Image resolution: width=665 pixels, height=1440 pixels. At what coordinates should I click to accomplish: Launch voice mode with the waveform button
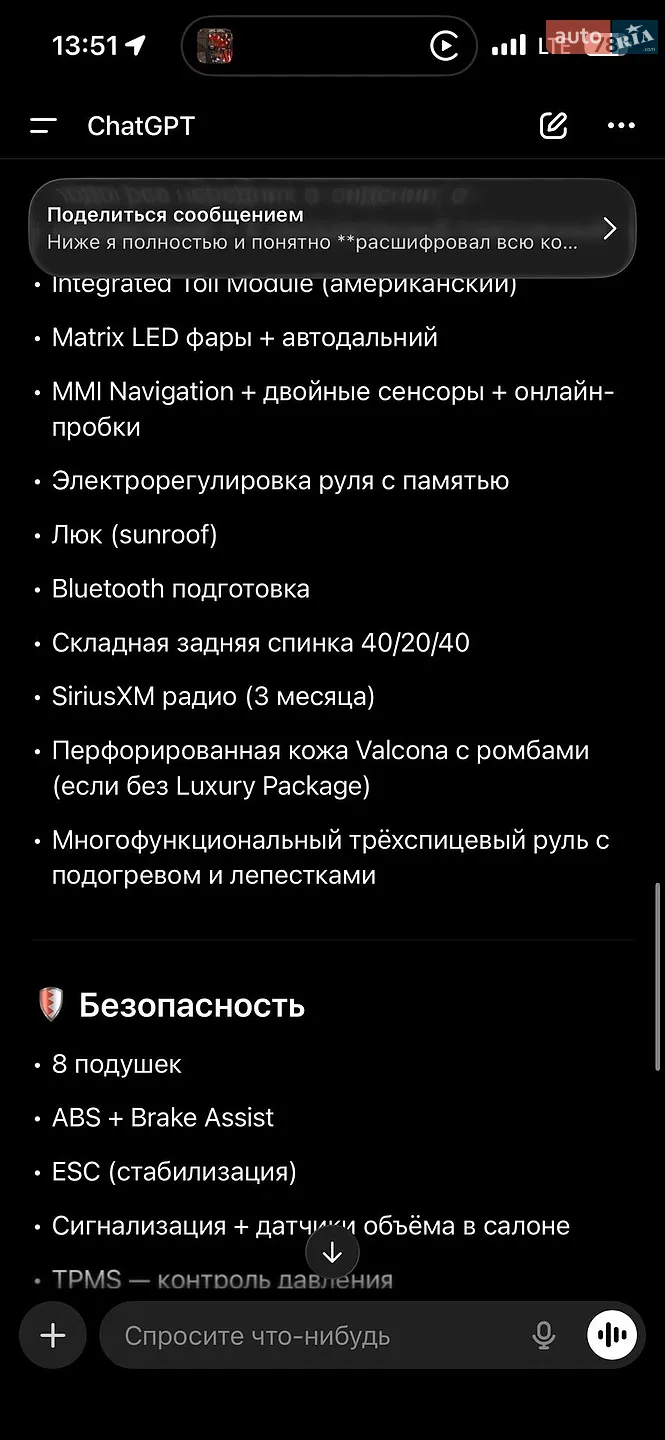612,1335
